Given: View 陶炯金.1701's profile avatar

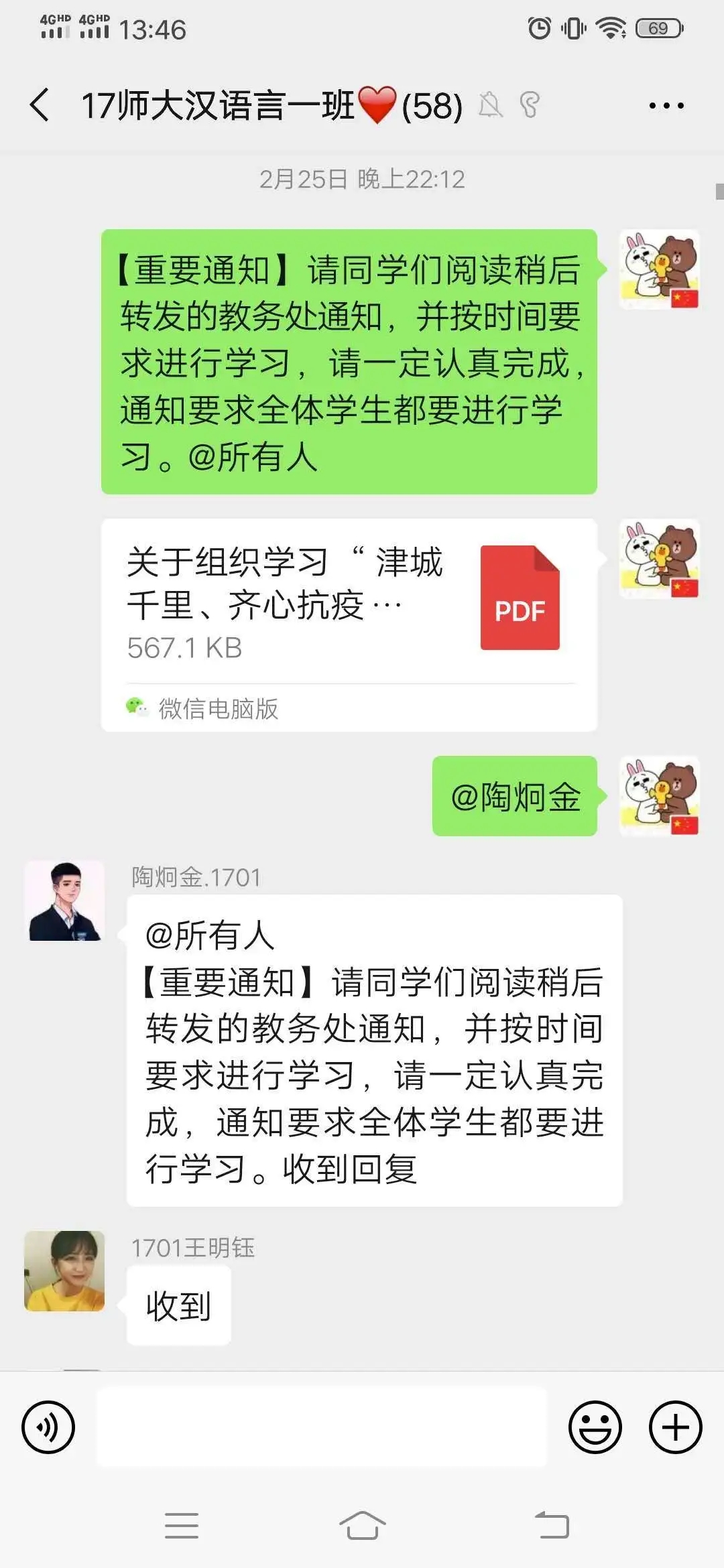Looking at the screenshot, I should click(x=64, y=901).
